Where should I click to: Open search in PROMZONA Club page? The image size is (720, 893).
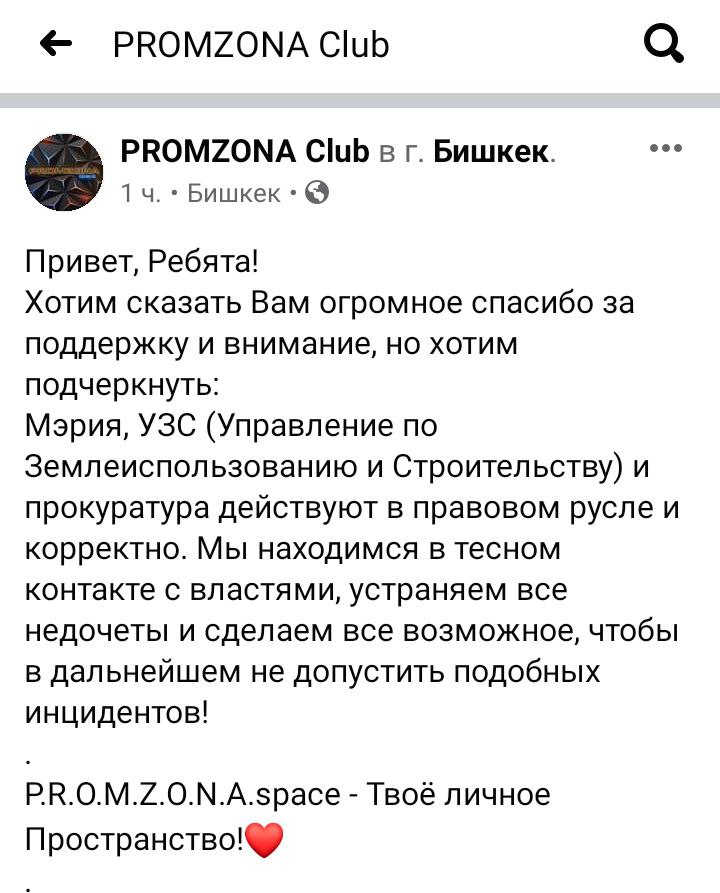click(663, 44)
